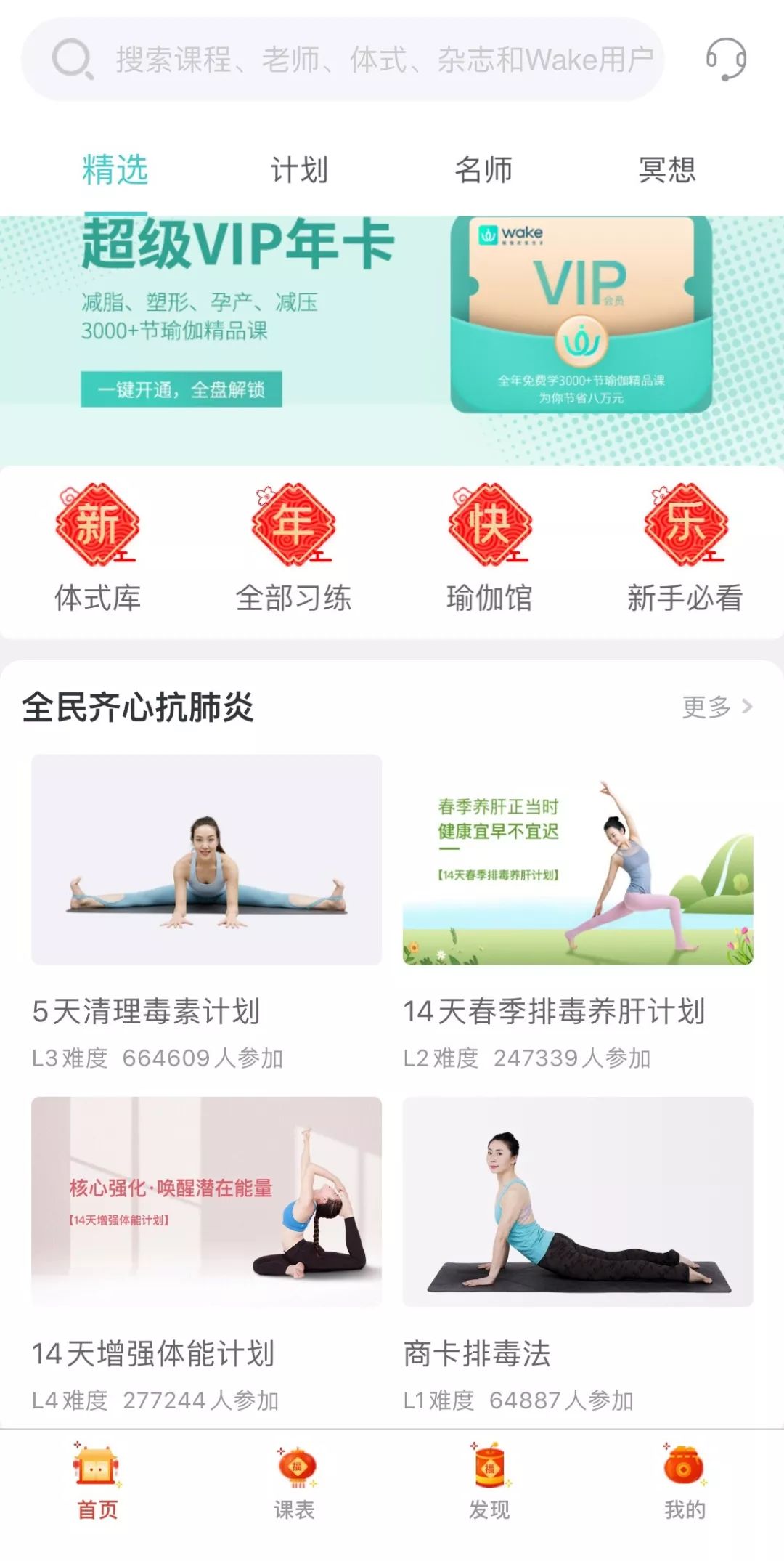784x1561 pixels.
Task: Select the 精选 top tab
Action: pyautogui.click(x=115, y=170)
